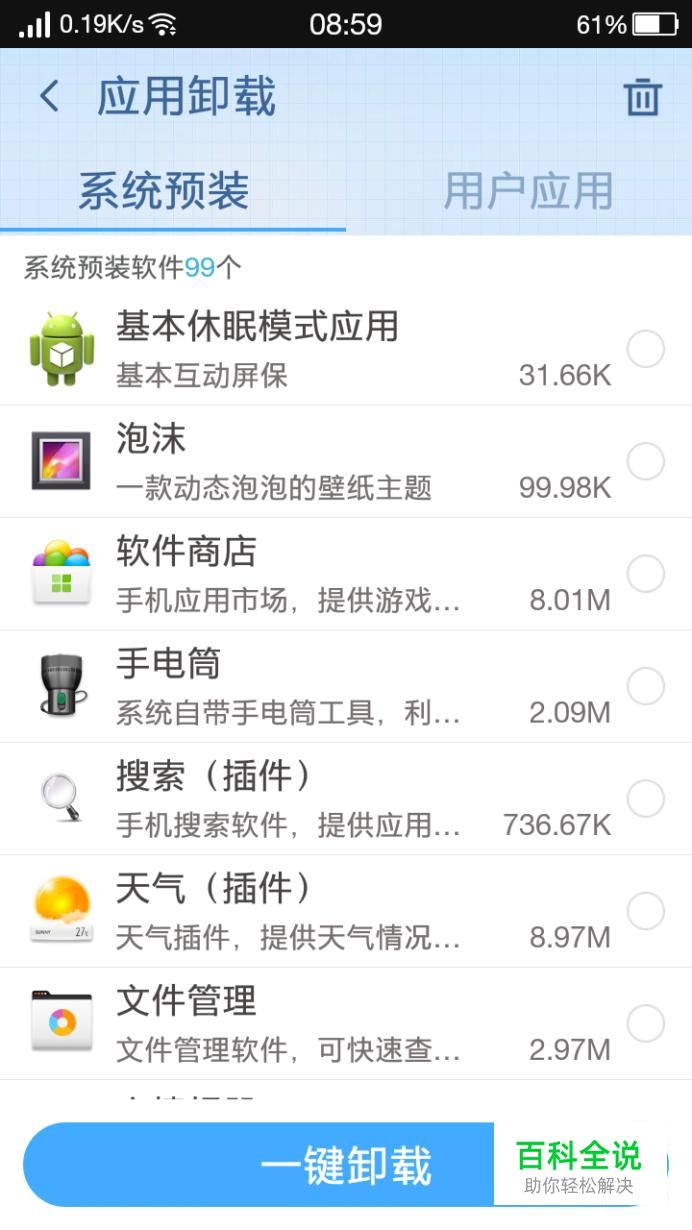The image size is (692, 1230).
Task: Open the trash bin icon
Action: pos(642,97)
